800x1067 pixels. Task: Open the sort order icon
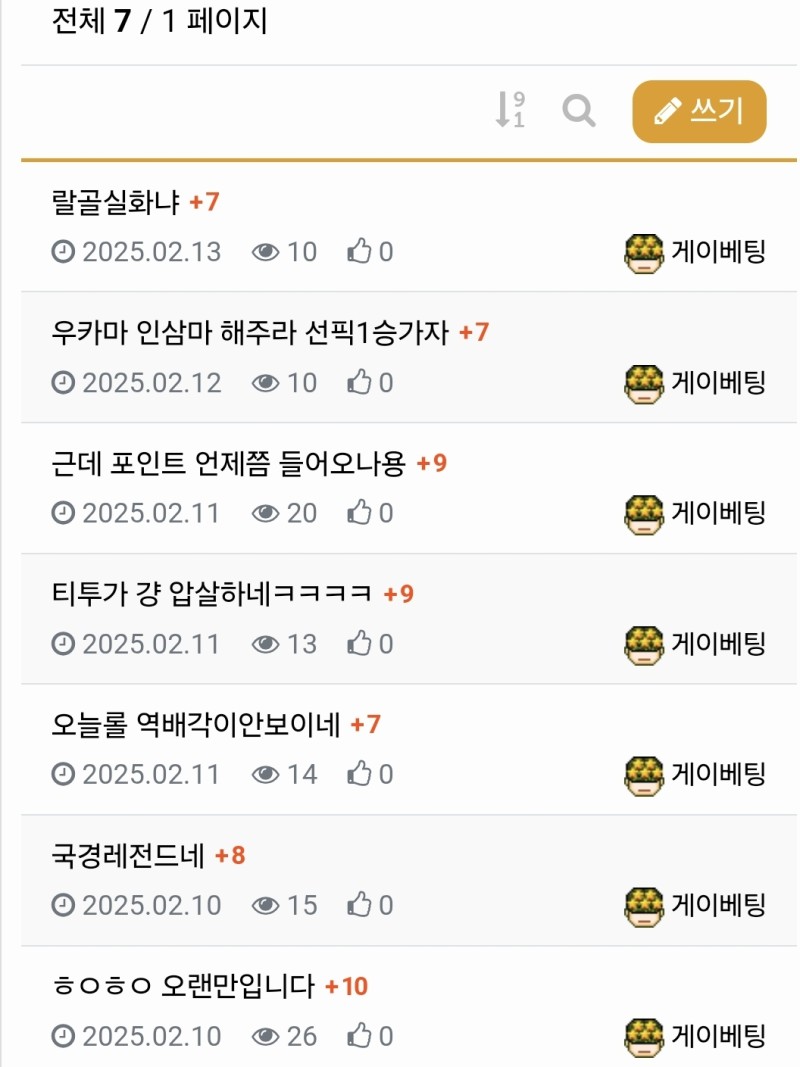(510, 110)
